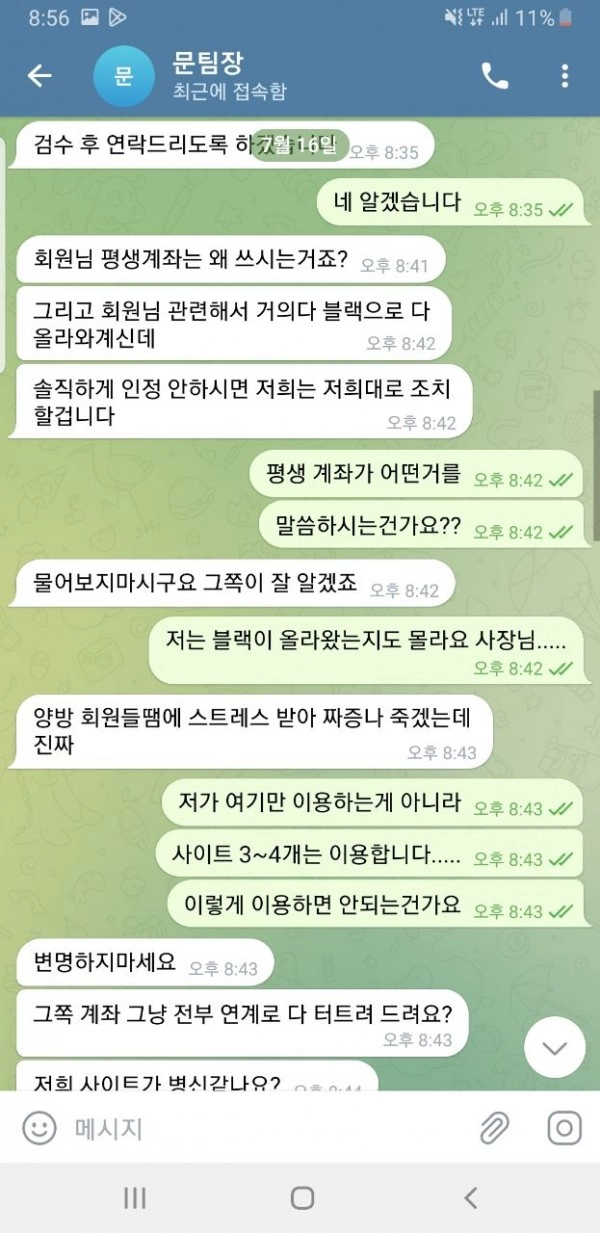This screenshot has height=1233, width=600.
Task: Attach a file to the message
Action: pos(495,1129)
